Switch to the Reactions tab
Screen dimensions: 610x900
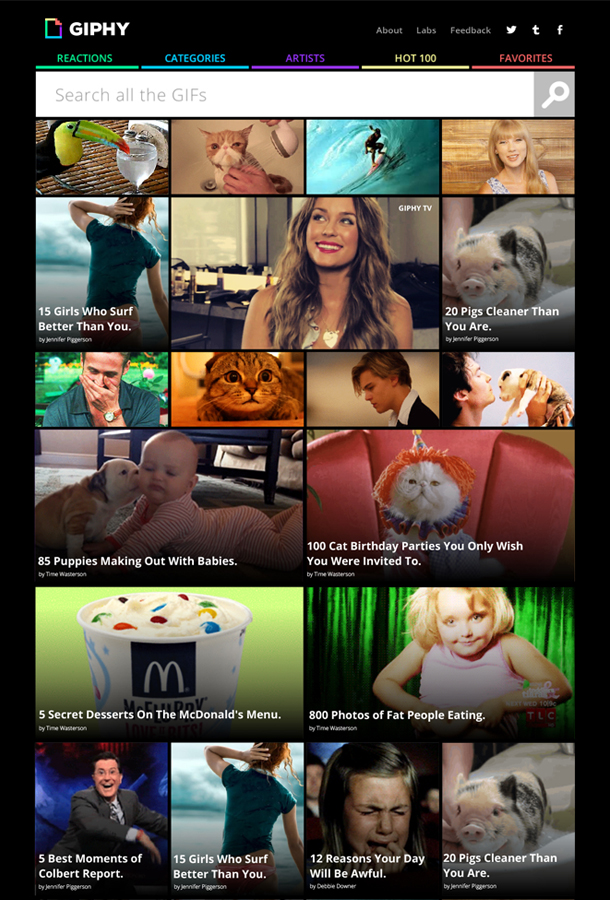(85, 59)
